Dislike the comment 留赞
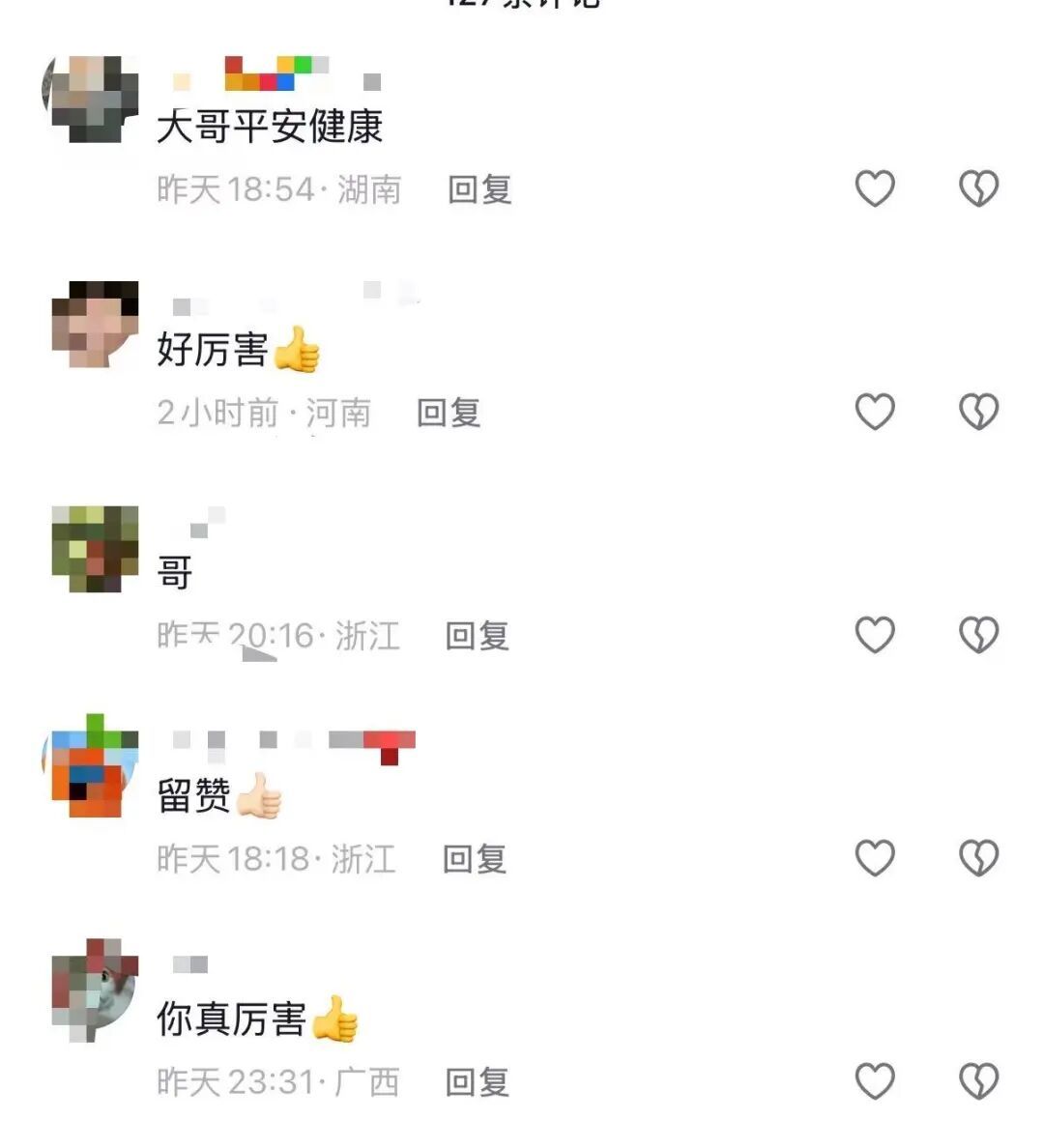This screenshot has height=1148, width=1044. [979, 857]
